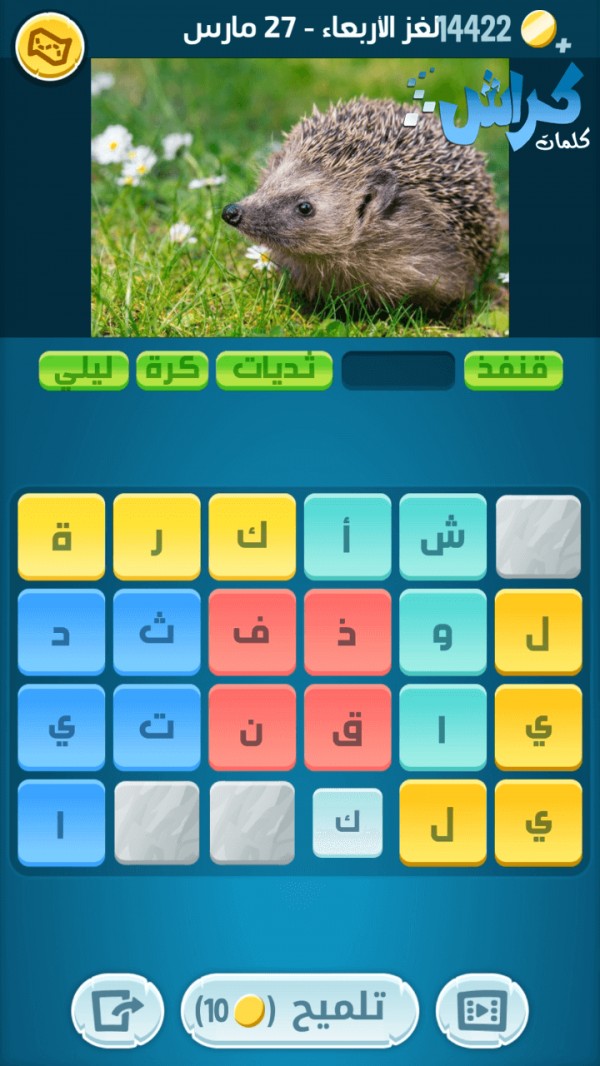Pick the red letter tile ن
The image size is (600, 1066).
coord(252,727)
